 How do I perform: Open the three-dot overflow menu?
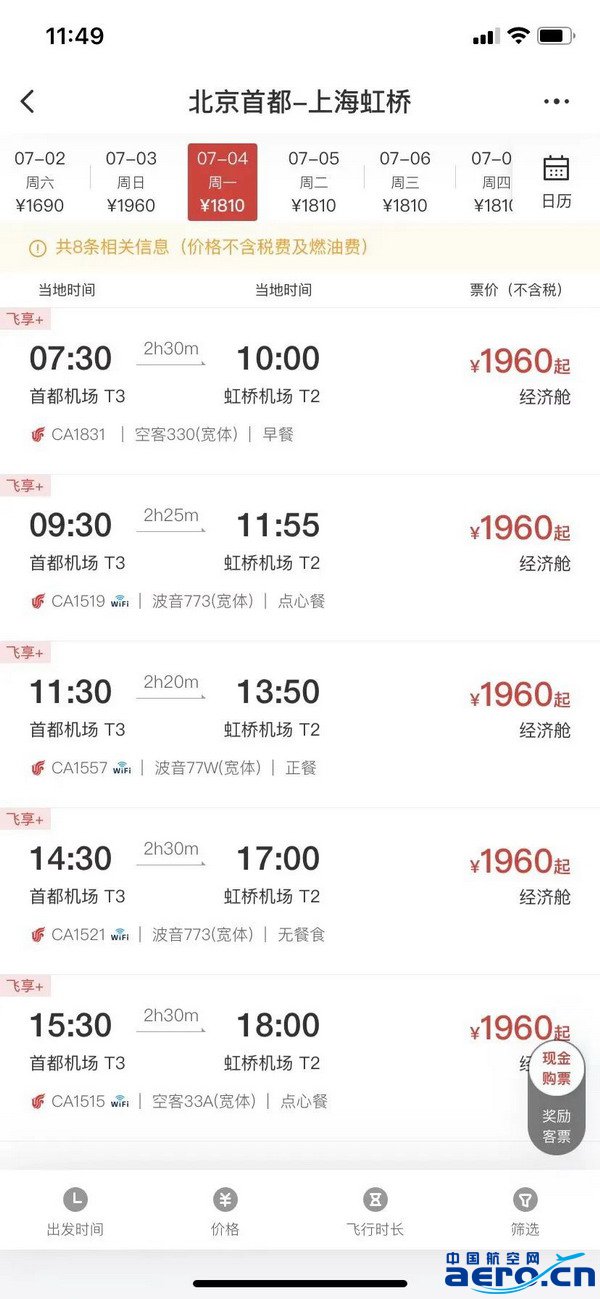click(x=556, y=101)
